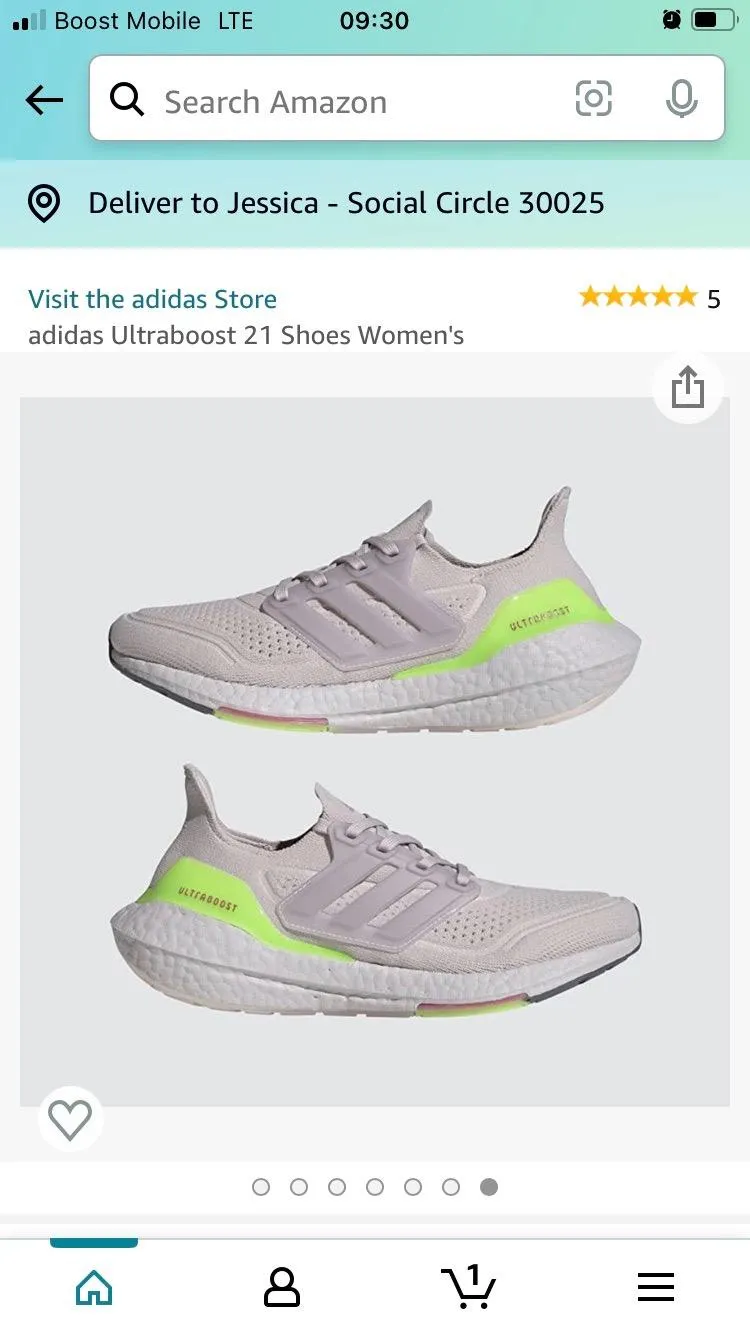Visit the adidas Store link
750x1334 pixels.
[152, 299]
